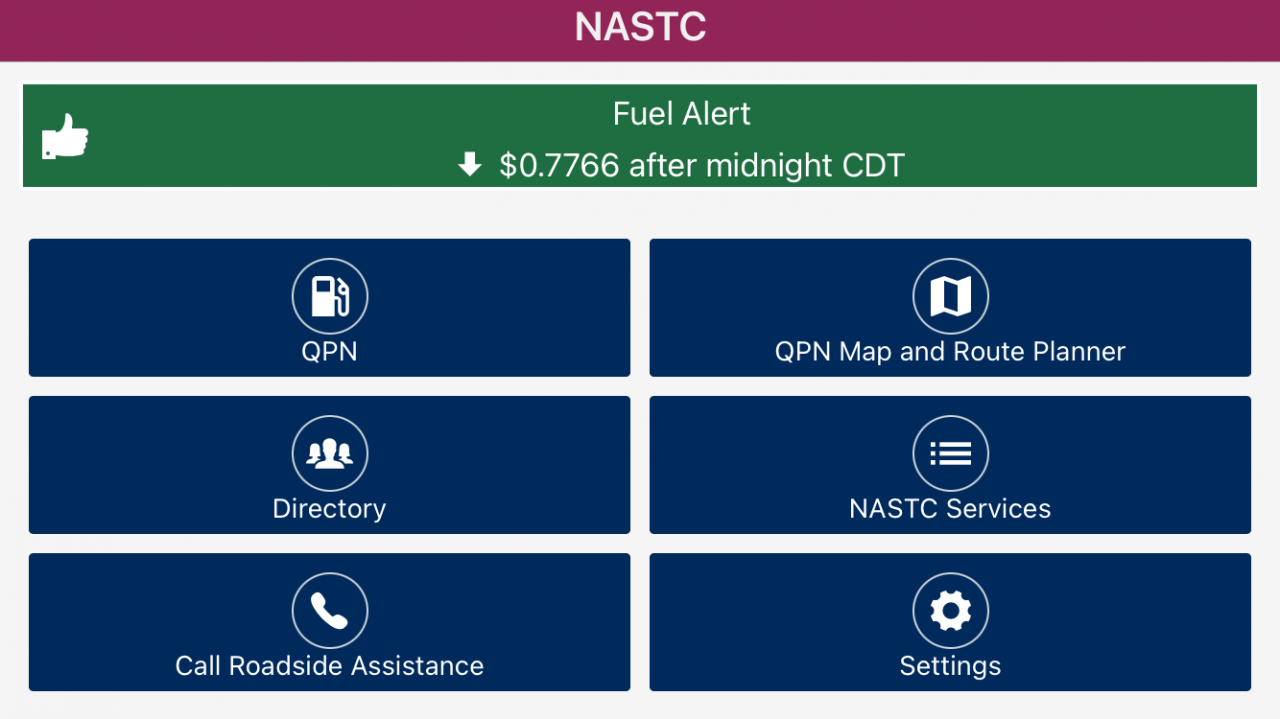Open the Directory tile
1280x719 pixels.
[x=329, y=465]
